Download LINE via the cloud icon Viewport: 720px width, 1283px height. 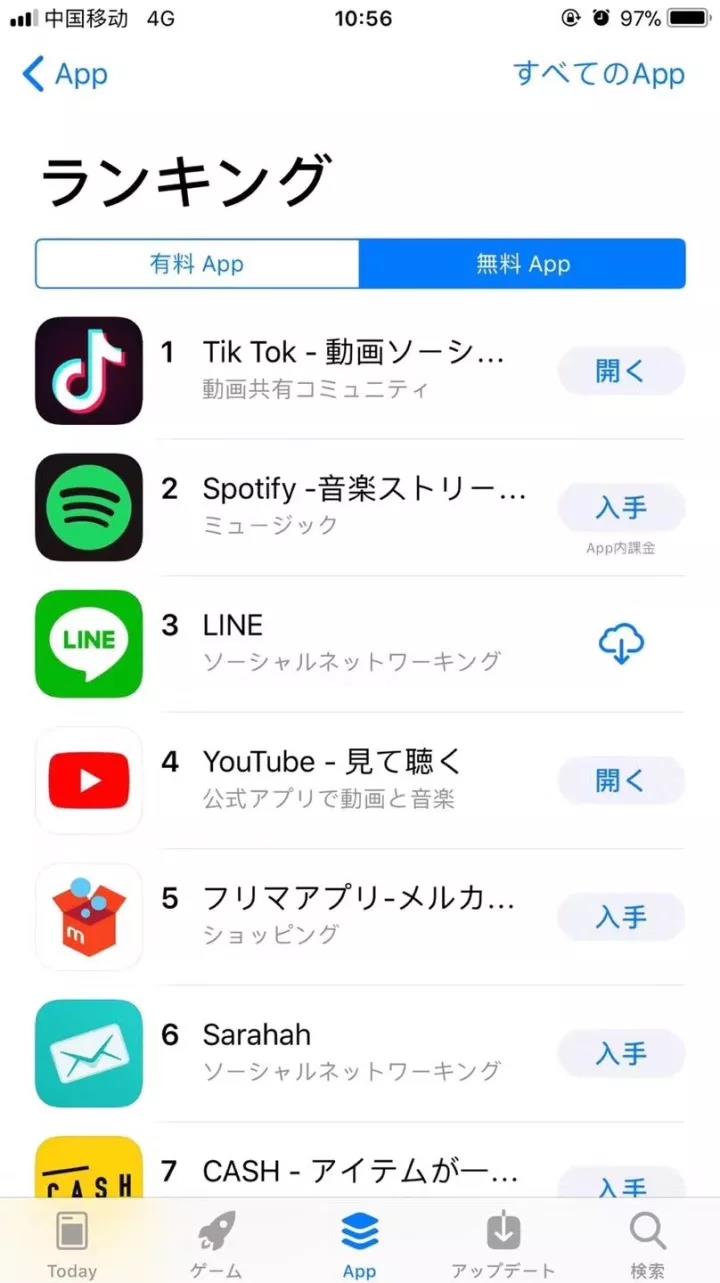(x=621, y=644)
